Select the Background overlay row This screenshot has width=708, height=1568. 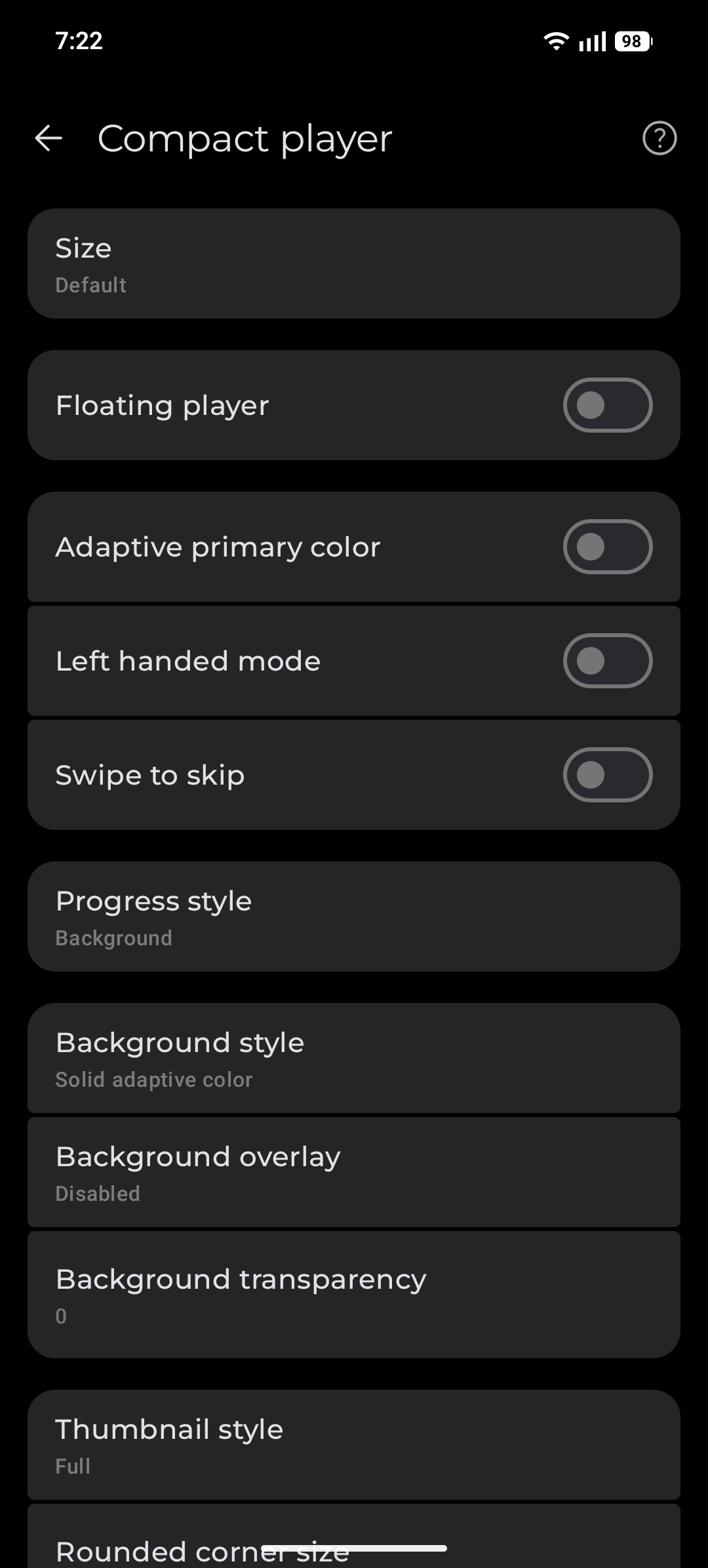(x=354, y=1173)
